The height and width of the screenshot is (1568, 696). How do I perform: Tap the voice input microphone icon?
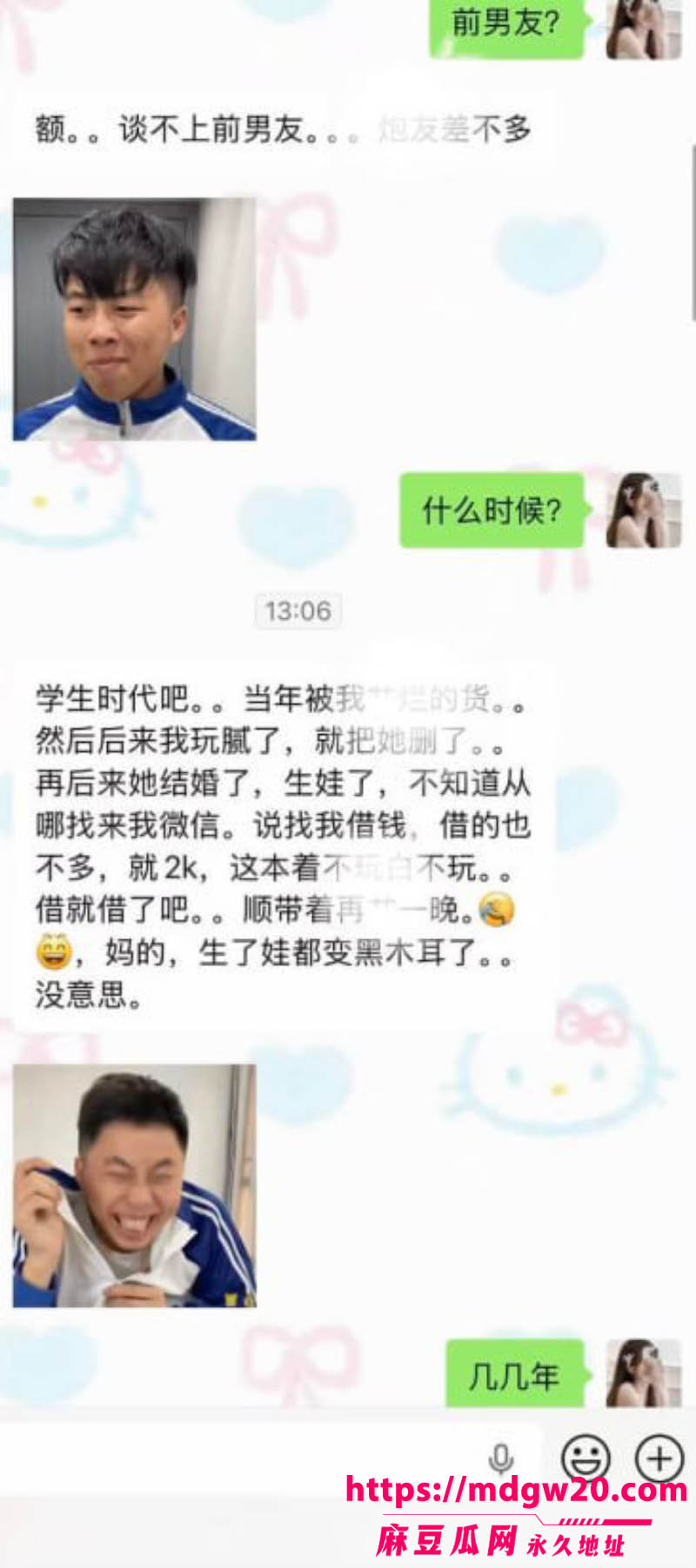click(501, 1458)
